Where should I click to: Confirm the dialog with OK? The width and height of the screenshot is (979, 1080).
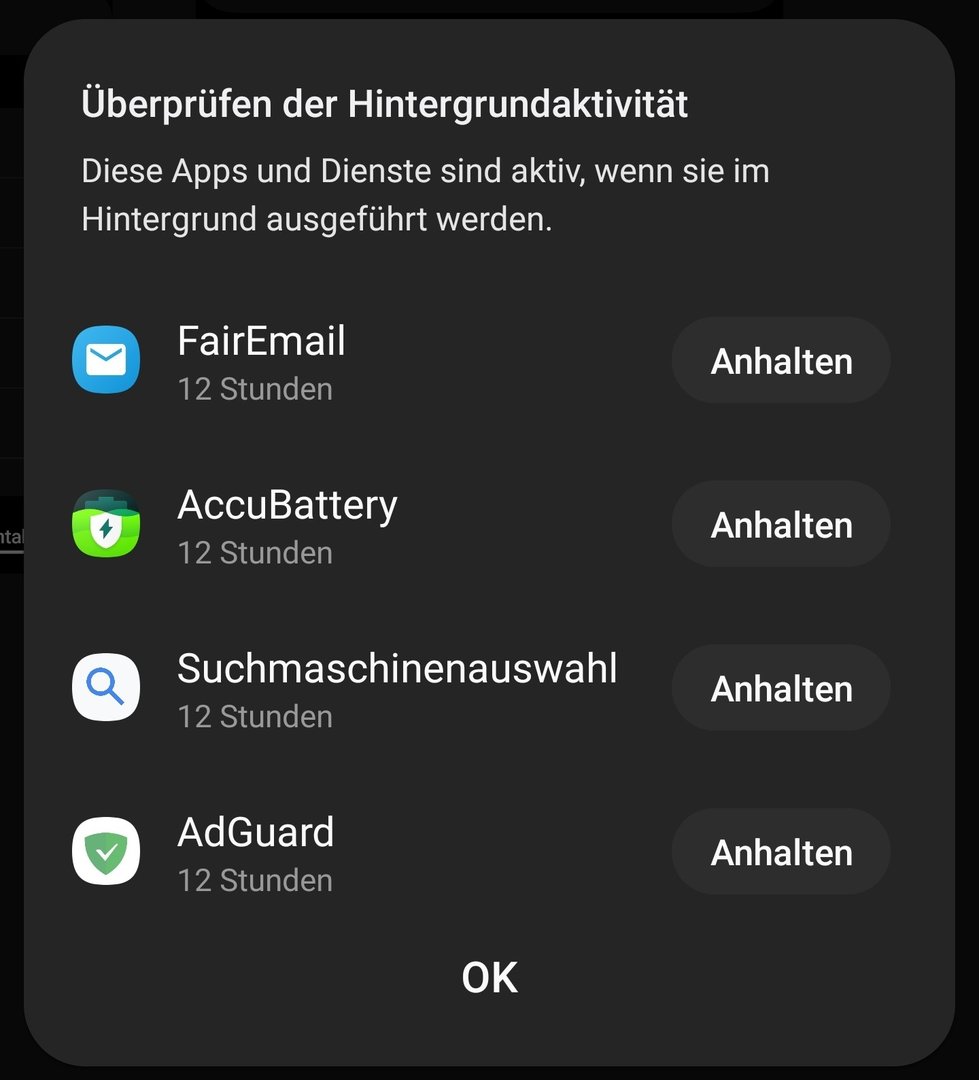(490, 977)
